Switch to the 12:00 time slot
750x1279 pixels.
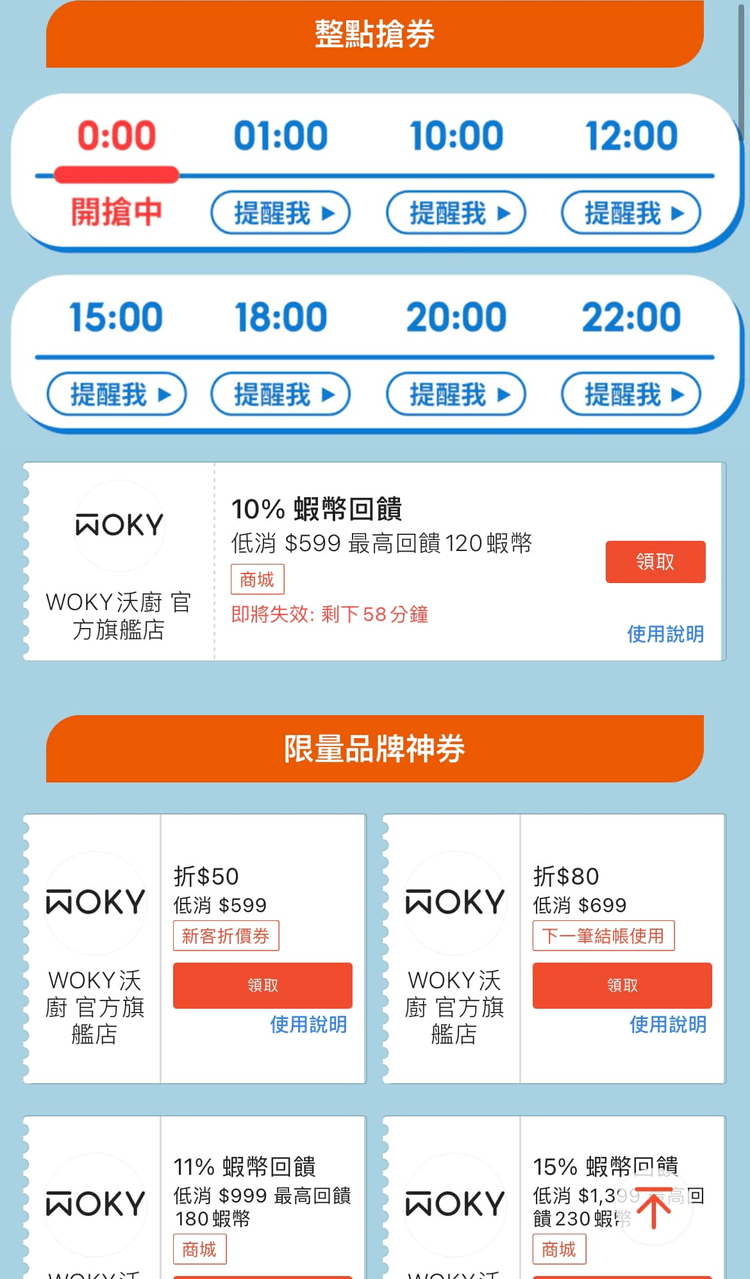630,135
